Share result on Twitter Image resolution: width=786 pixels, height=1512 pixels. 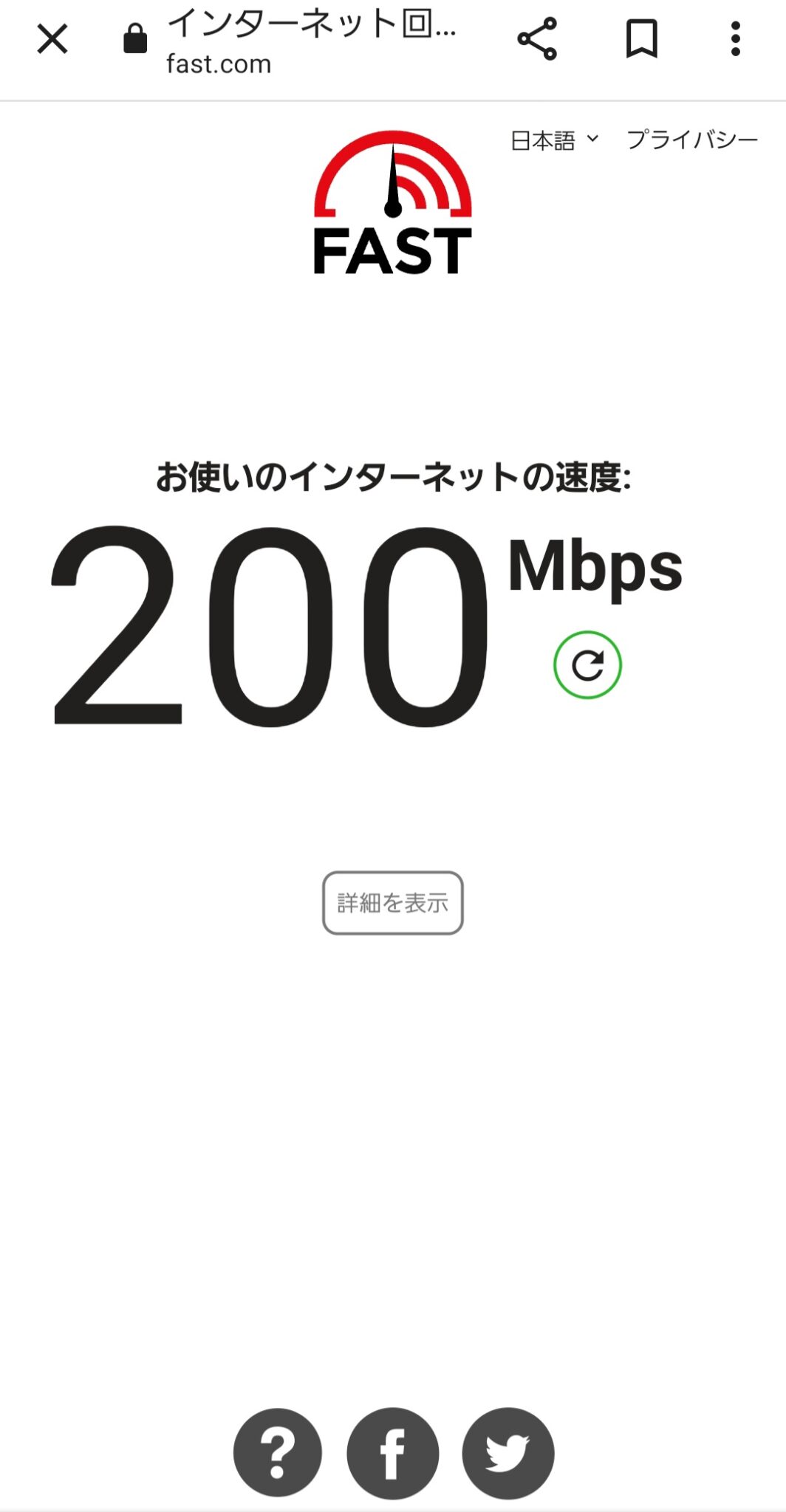[508, 1453]
